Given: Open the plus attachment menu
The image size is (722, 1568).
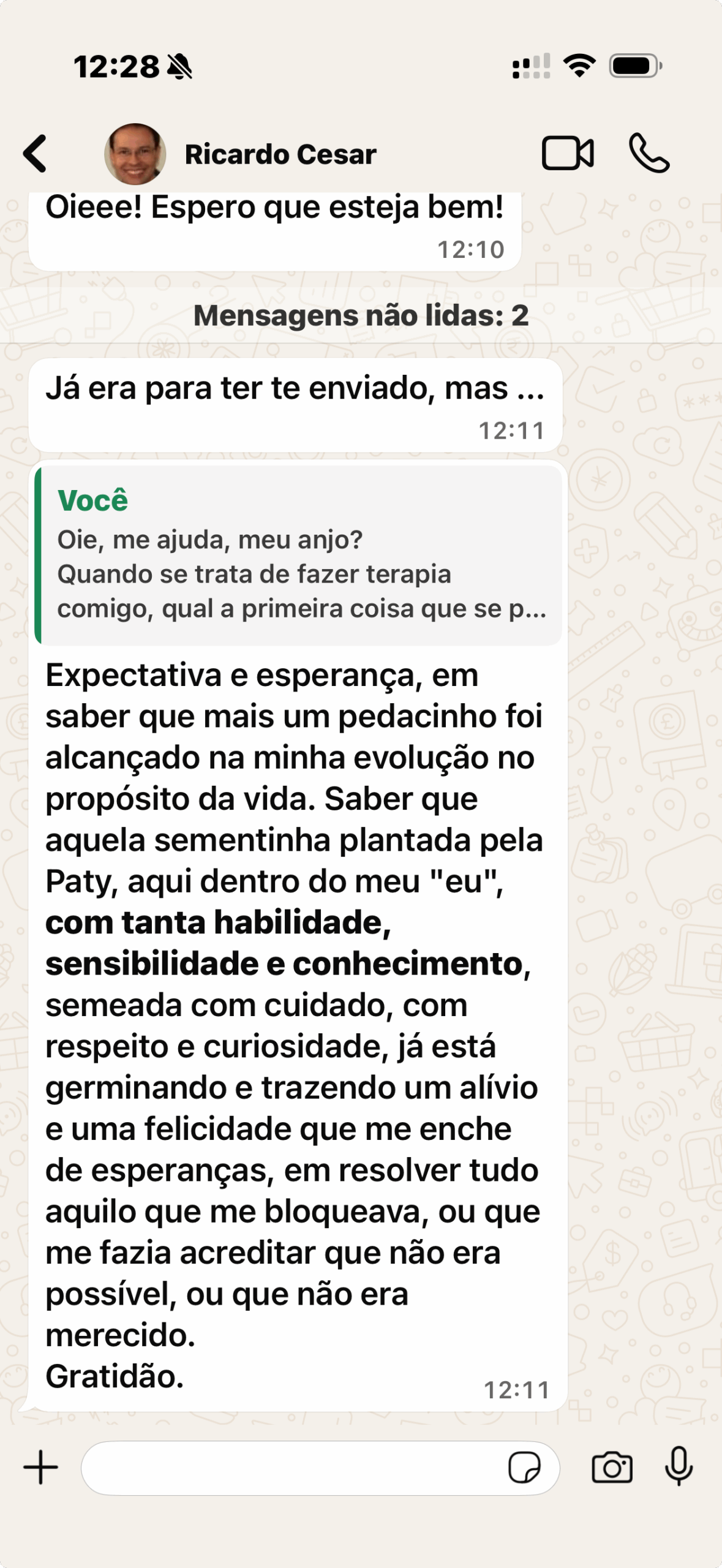Looking at the screenshot, I should coord(40,1467).
